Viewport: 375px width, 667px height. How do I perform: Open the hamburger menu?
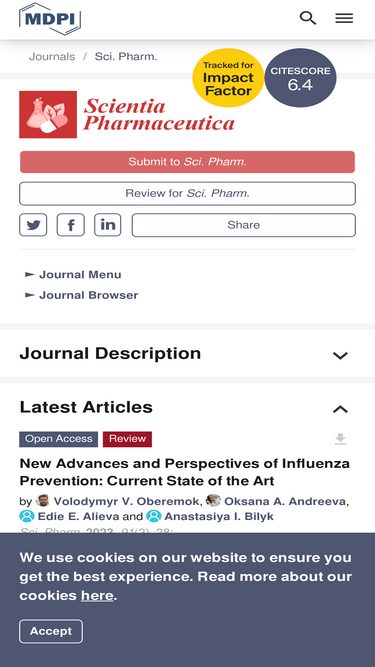tap(344, 18)
